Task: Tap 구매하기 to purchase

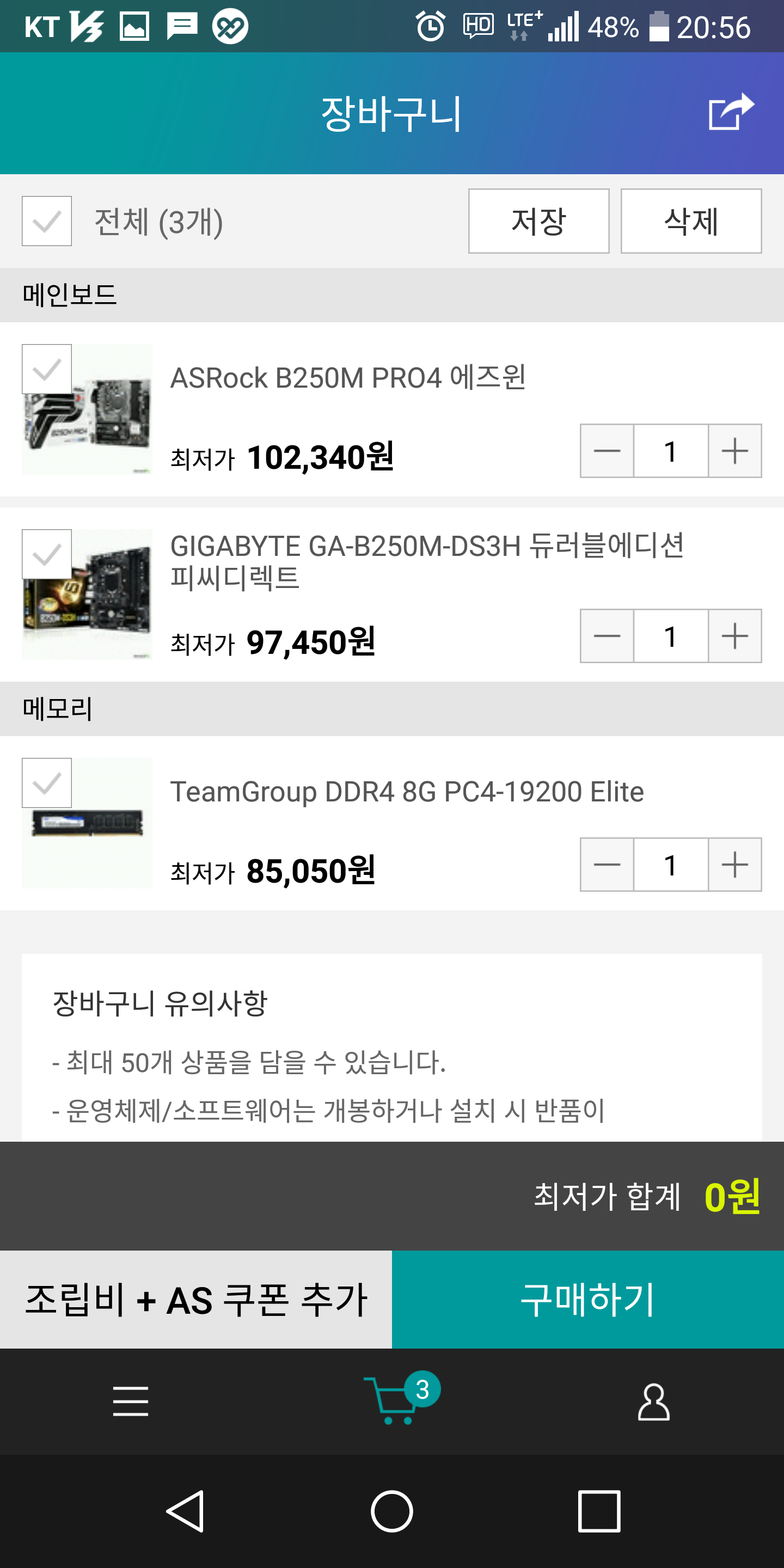Action: 587,1300
